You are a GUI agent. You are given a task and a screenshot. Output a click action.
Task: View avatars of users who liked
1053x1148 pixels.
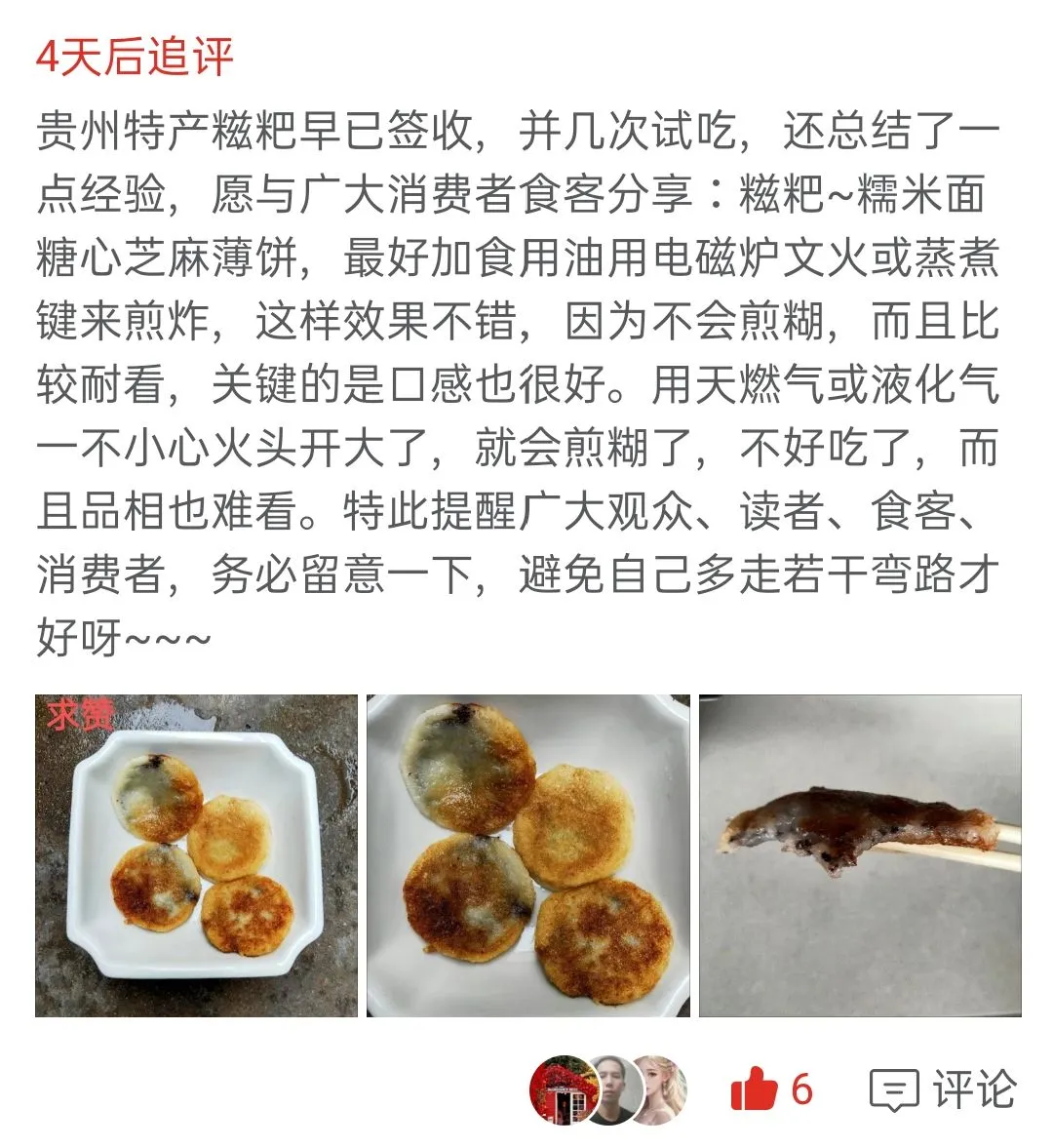pos(608,1089)
